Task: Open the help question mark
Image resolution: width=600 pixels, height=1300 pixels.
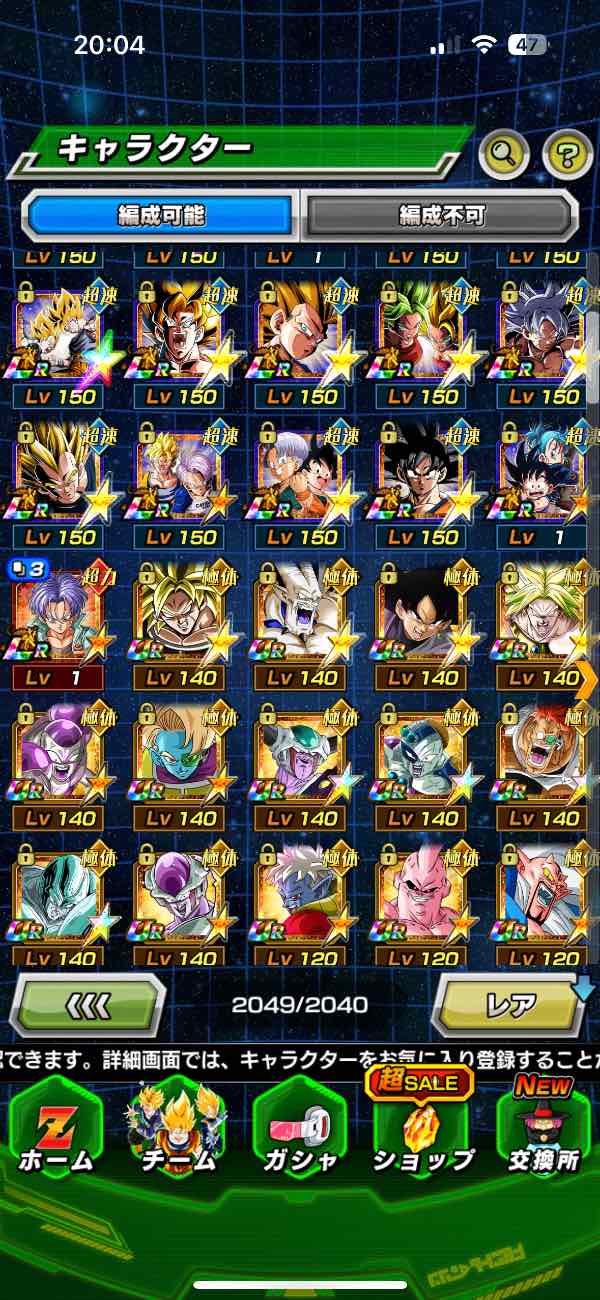Action: click(567, 153)
